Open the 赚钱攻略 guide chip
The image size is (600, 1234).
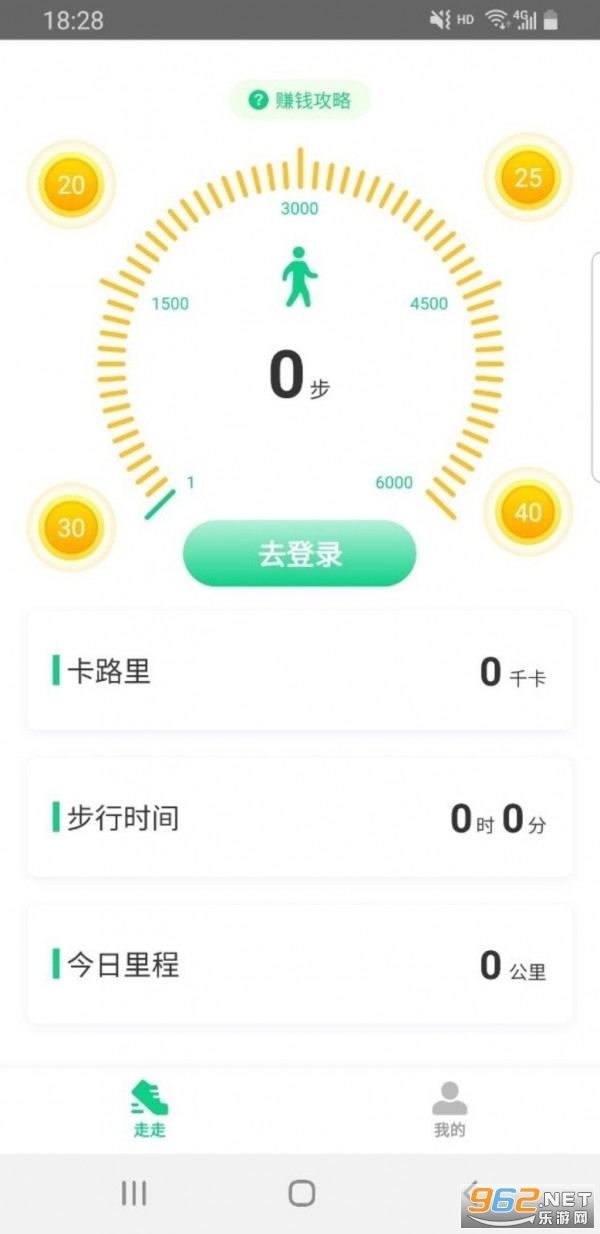(300, 100)
